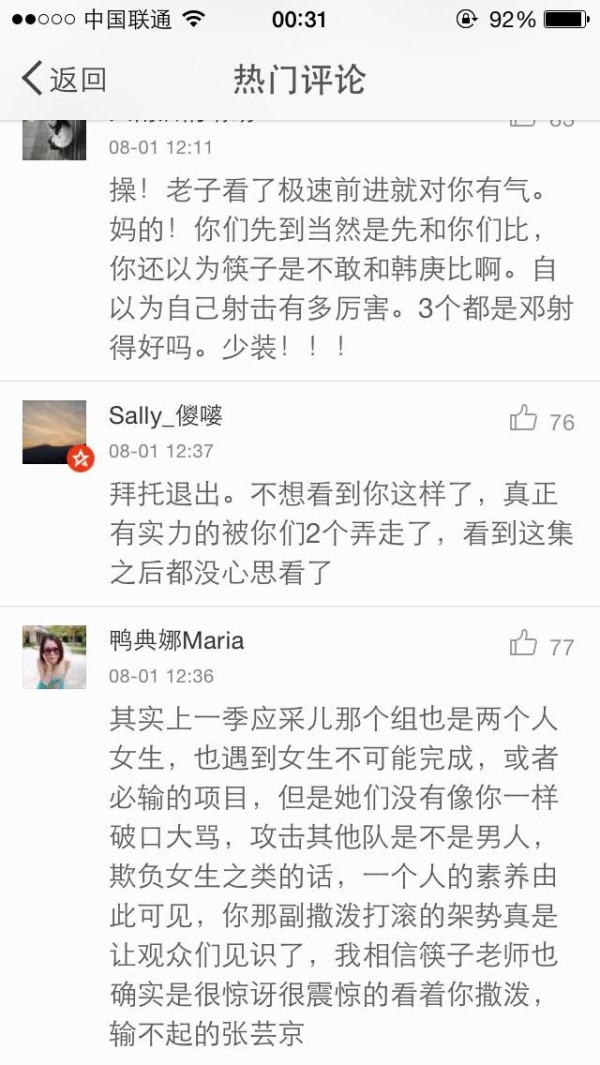
Task: Like the top comment posted at 12:11
Action: click(x=524, y=122)
